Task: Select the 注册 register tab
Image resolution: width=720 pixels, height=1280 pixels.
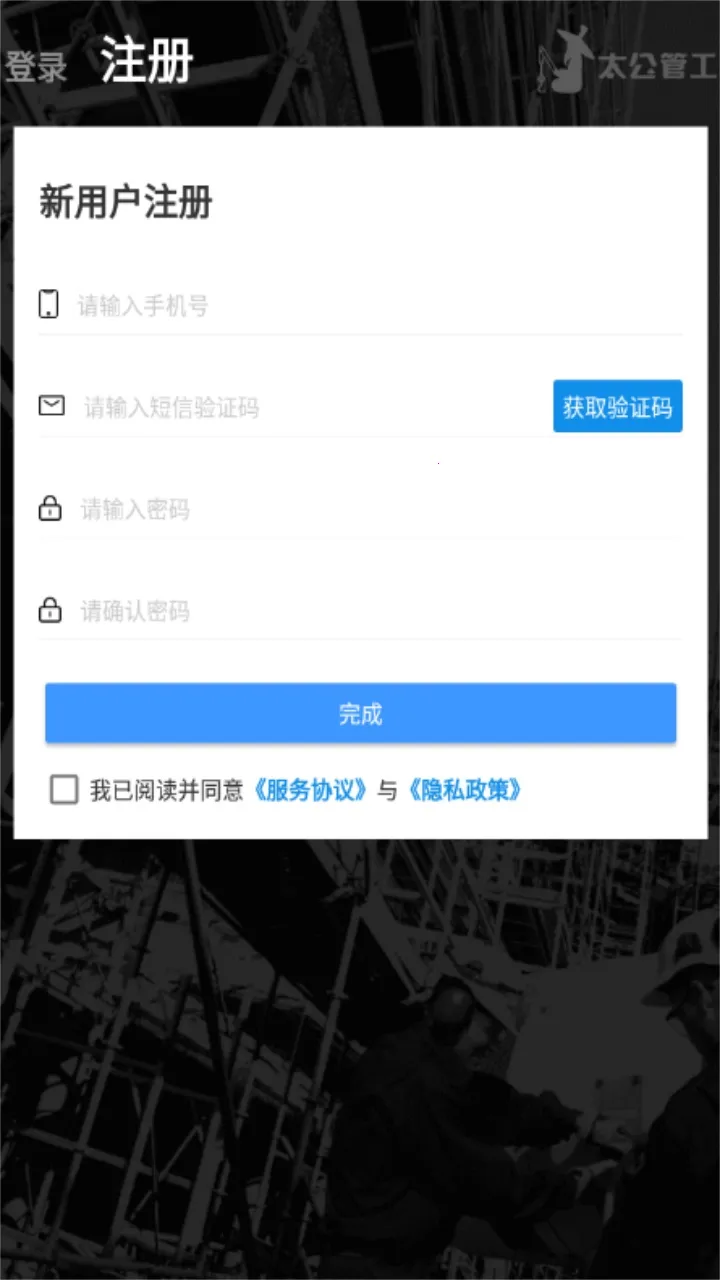Action: click(x=146, y=62)
